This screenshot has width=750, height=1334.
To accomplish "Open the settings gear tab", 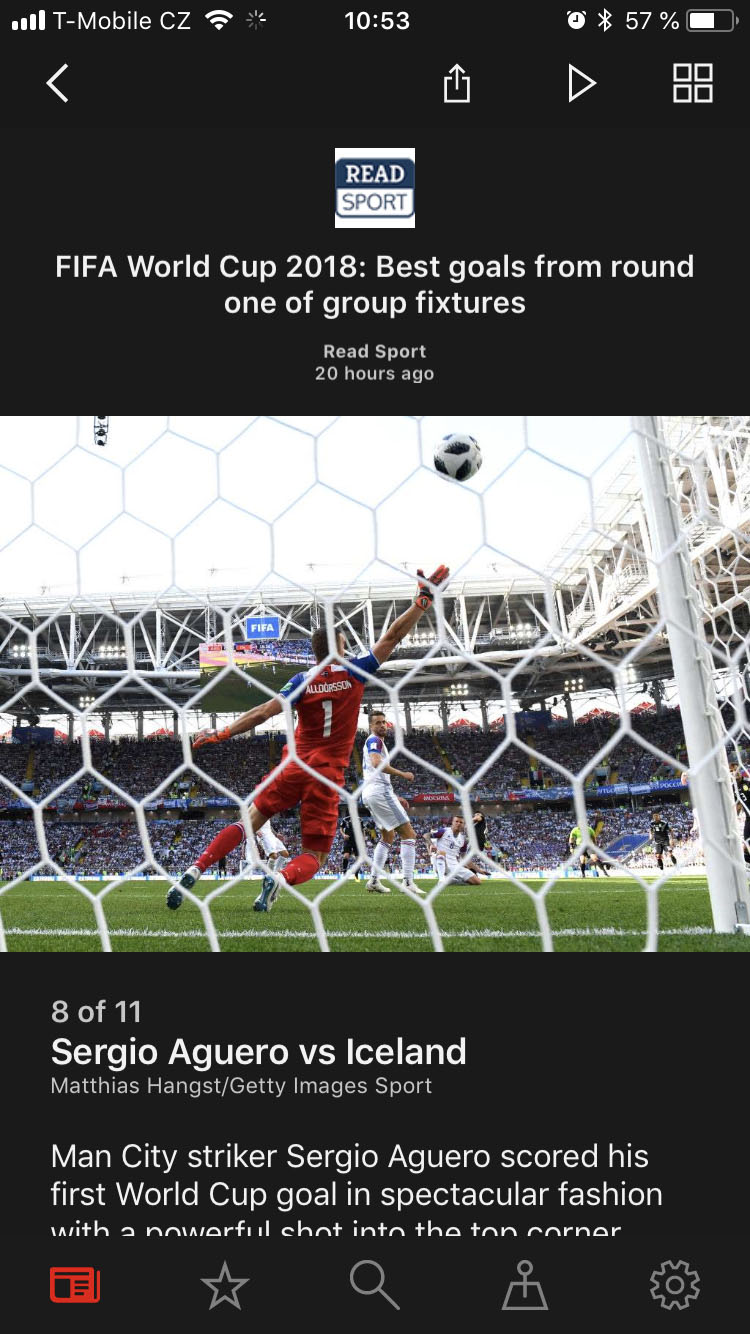I will 675,1284.
